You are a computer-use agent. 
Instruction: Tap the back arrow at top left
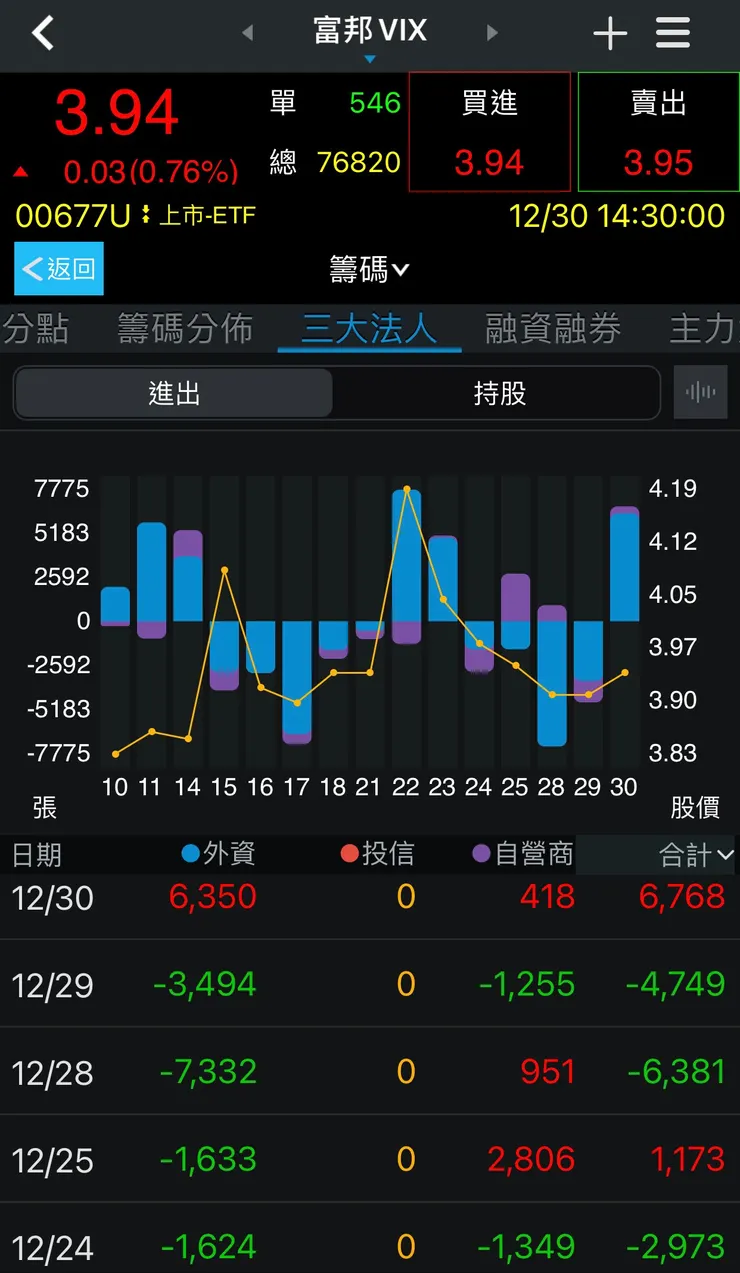[42, 33]
